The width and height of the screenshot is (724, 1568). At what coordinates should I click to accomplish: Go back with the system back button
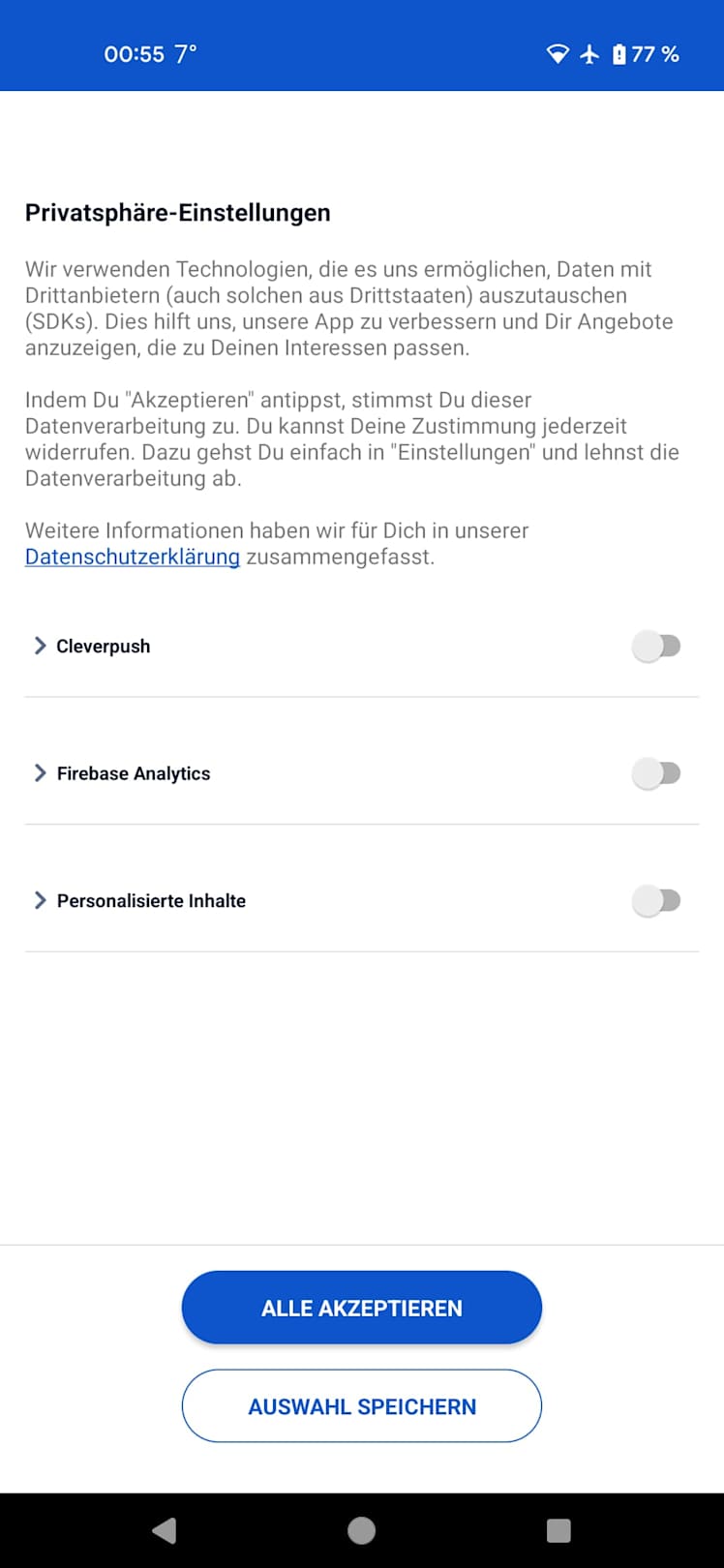coord(165,1530)
